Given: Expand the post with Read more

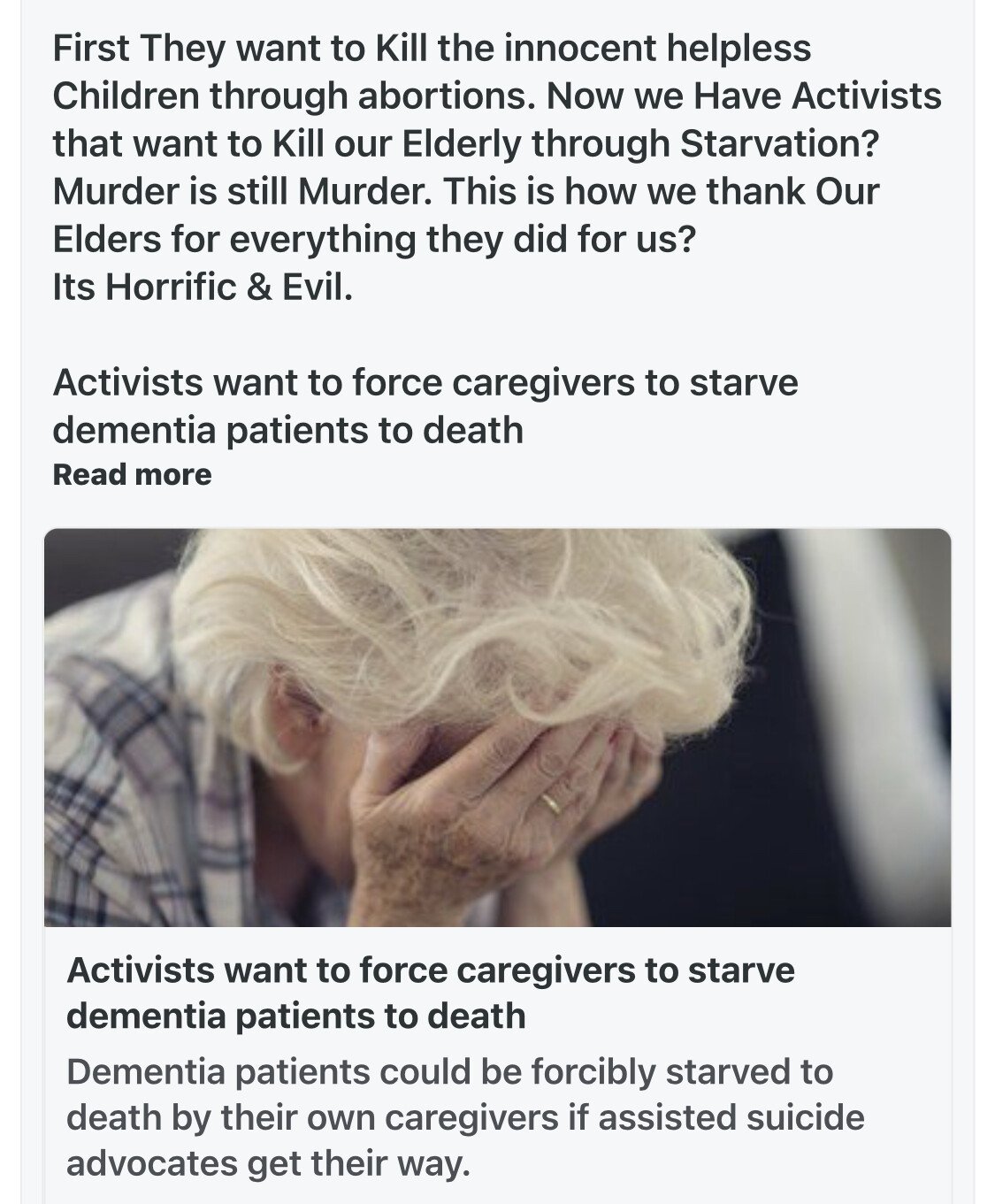Looking at the screenshot, I should pos(133,475).
